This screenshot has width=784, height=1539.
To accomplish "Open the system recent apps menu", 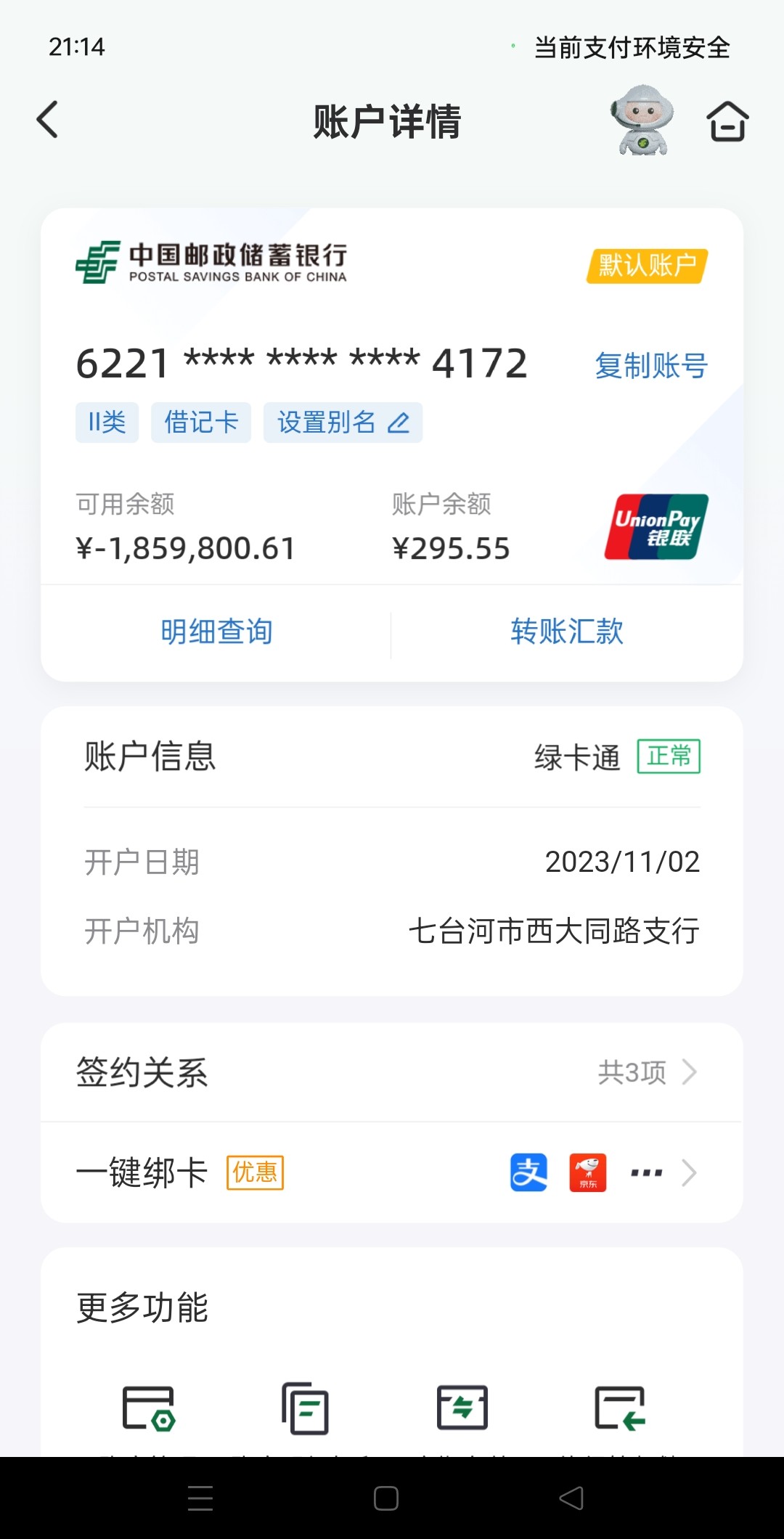I will [200, 1498].
